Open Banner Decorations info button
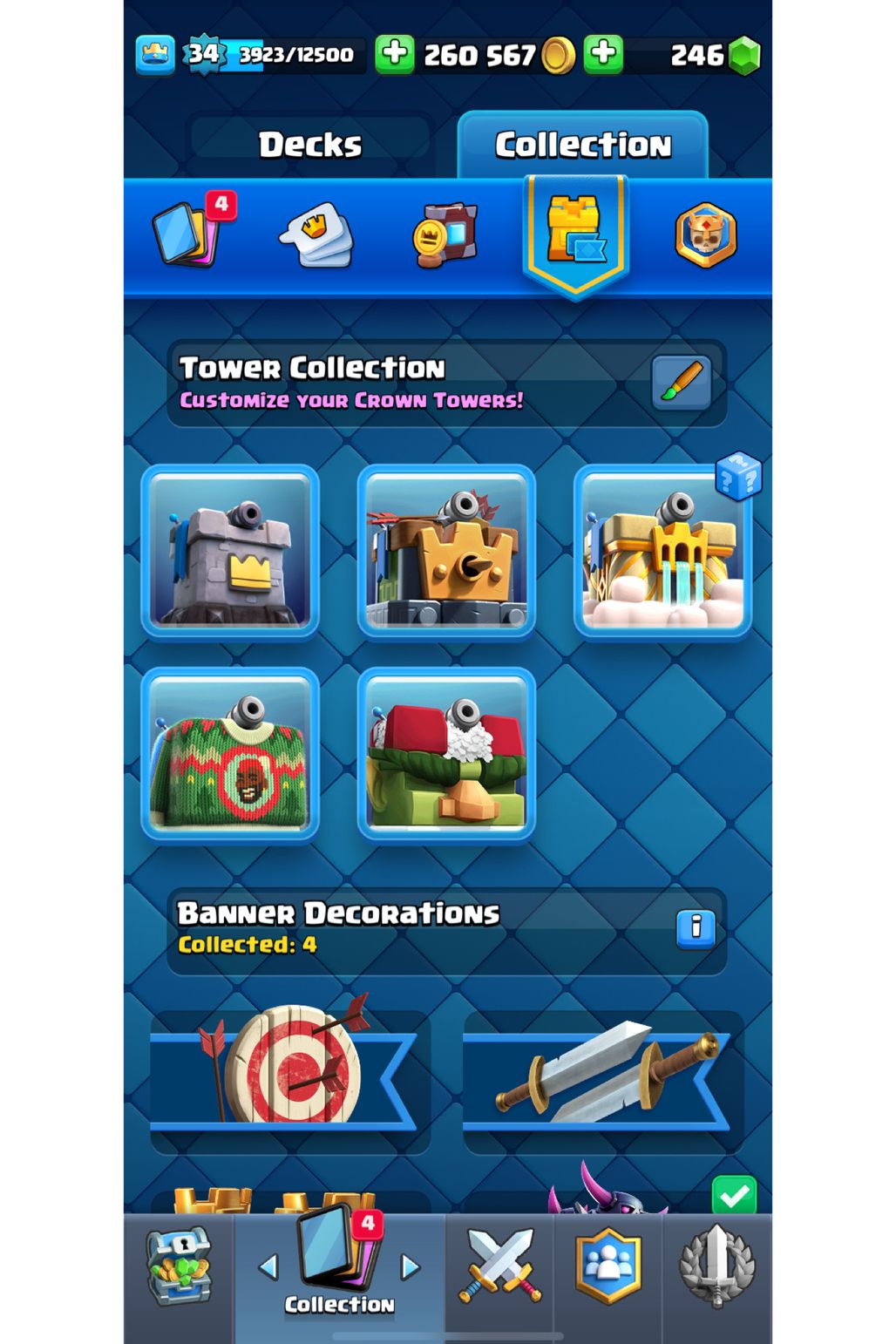Image resolution: width=896 pixels, height=1344 pixels. point(696,927)
